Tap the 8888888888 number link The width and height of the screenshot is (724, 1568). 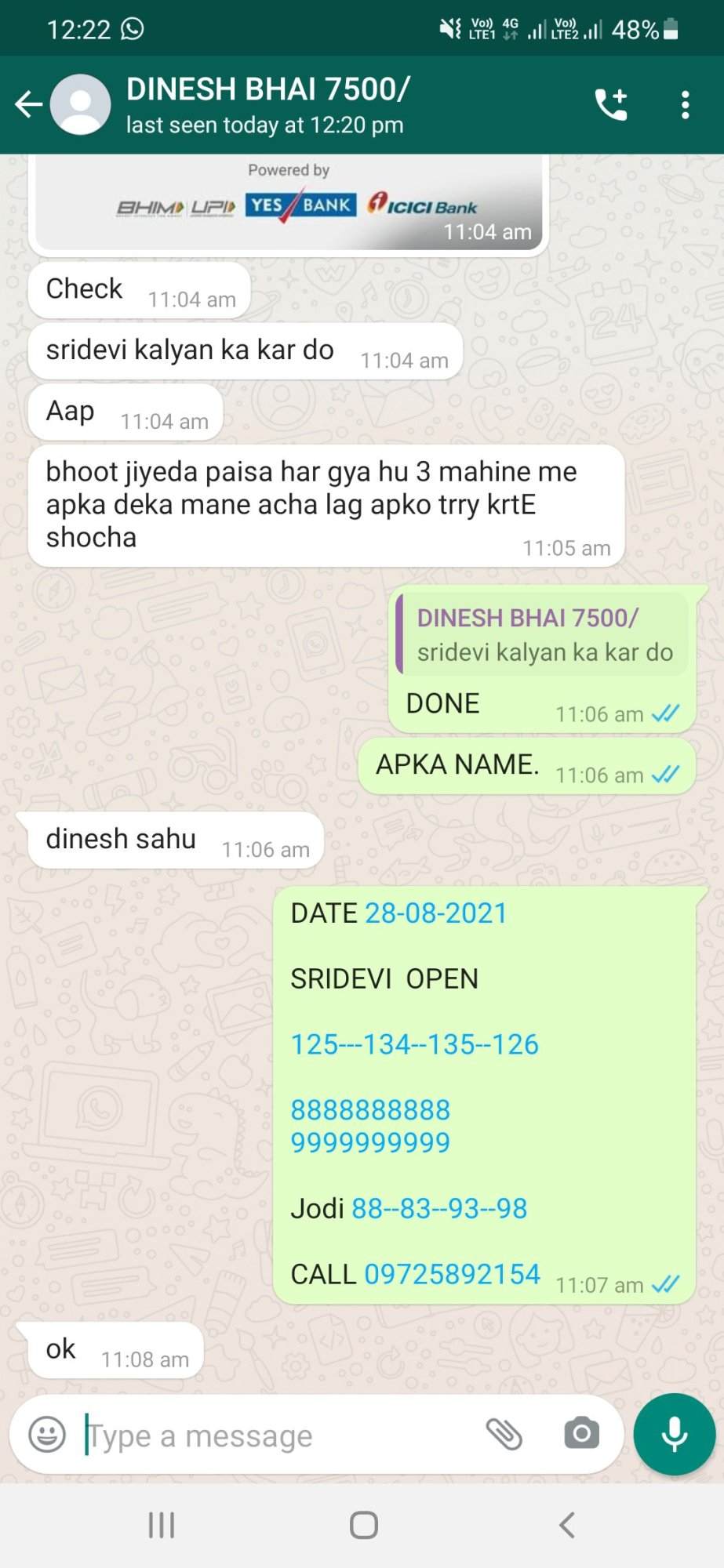point(370,1109)
